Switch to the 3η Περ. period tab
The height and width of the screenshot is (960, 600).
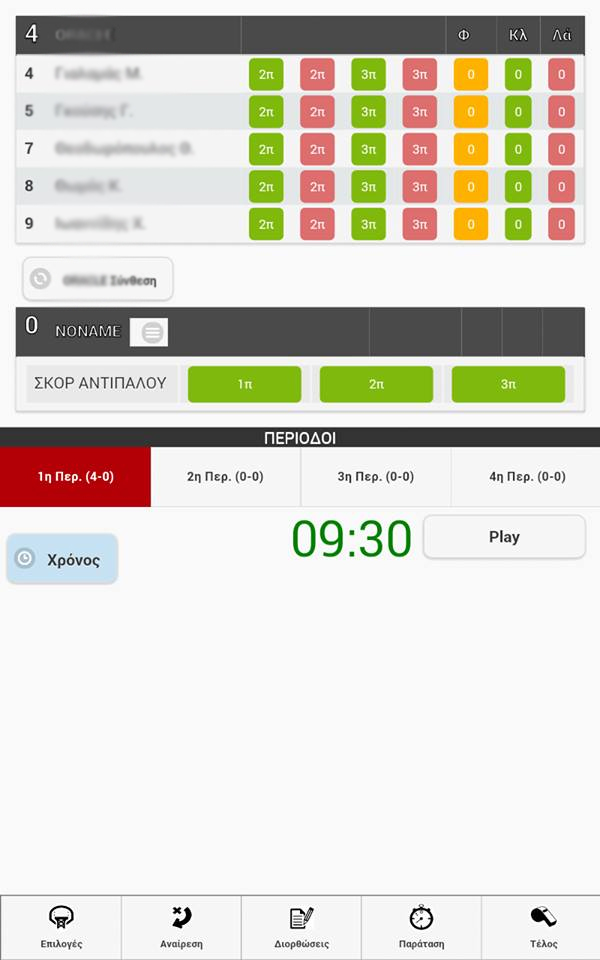(x=375, y=477)
